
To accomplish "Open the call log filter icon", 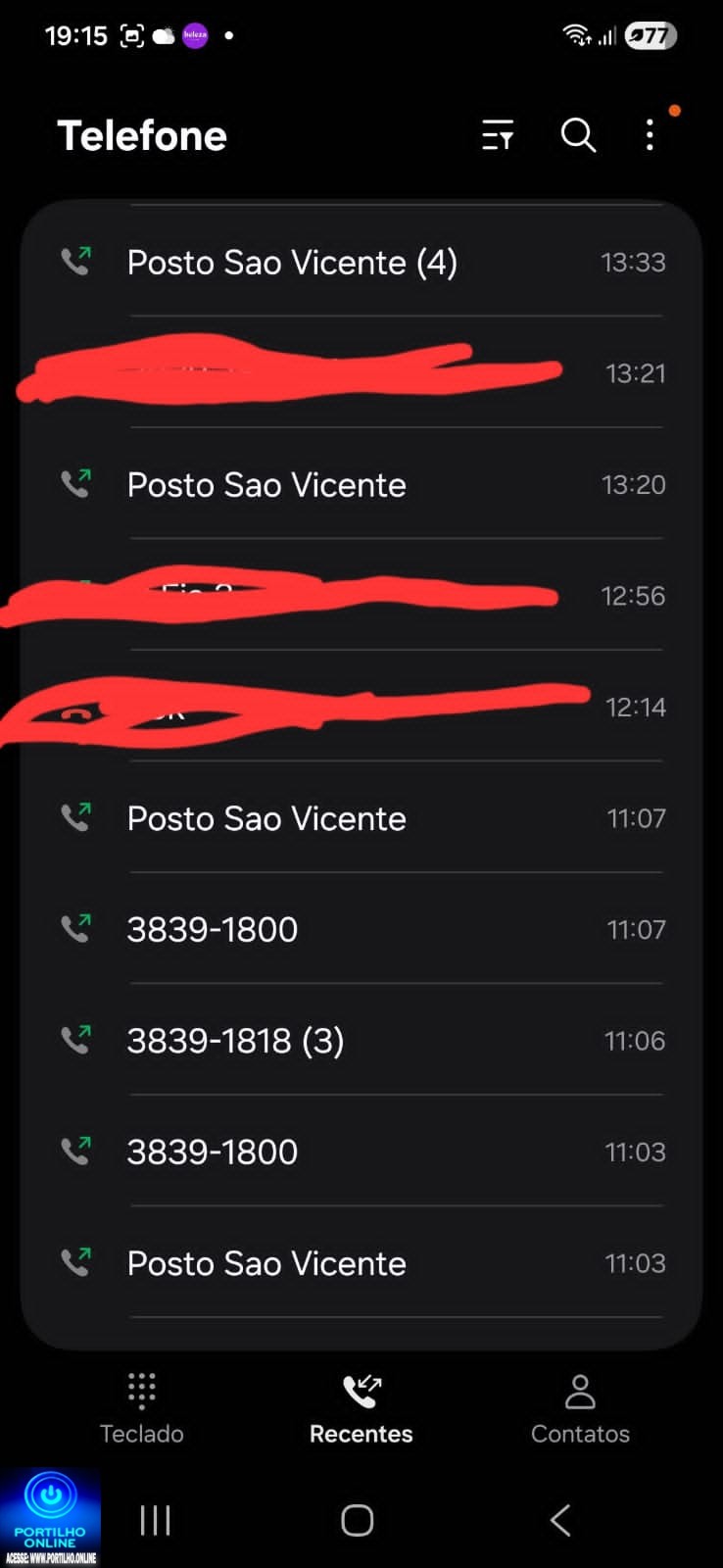I will [x=498, y=135].
